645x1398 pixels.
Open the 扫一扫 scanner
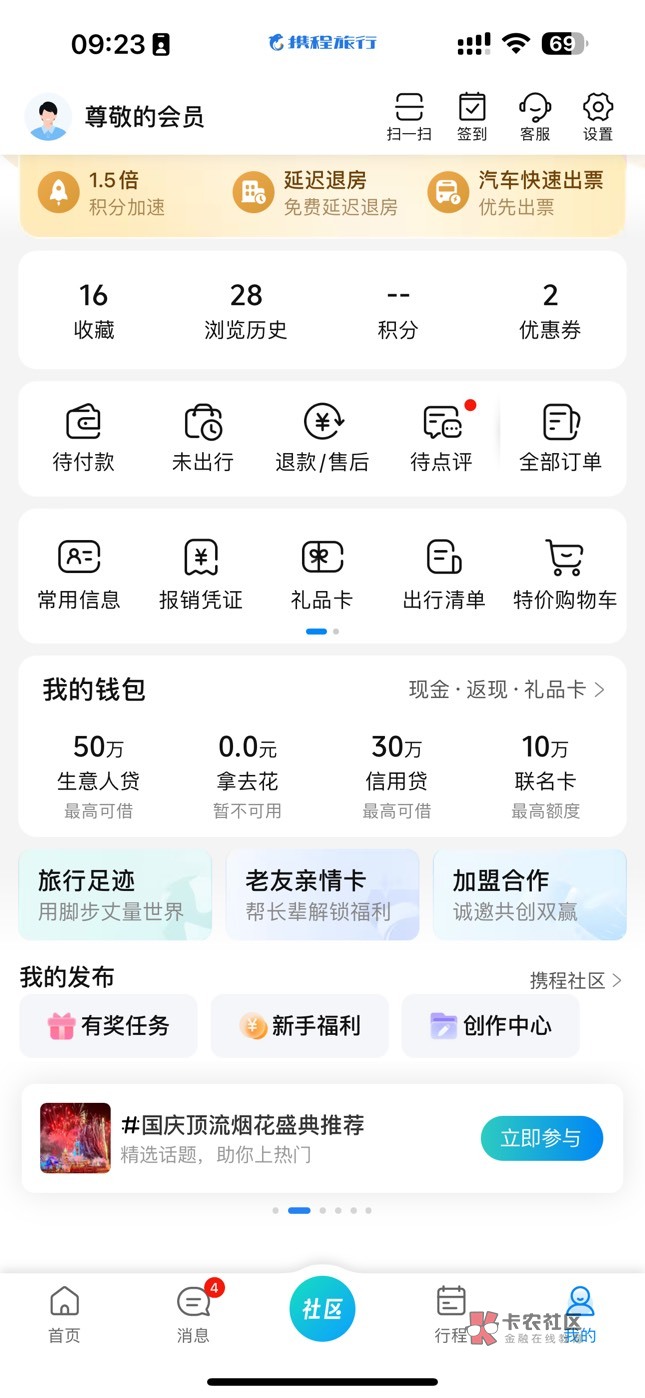(409, 116)
